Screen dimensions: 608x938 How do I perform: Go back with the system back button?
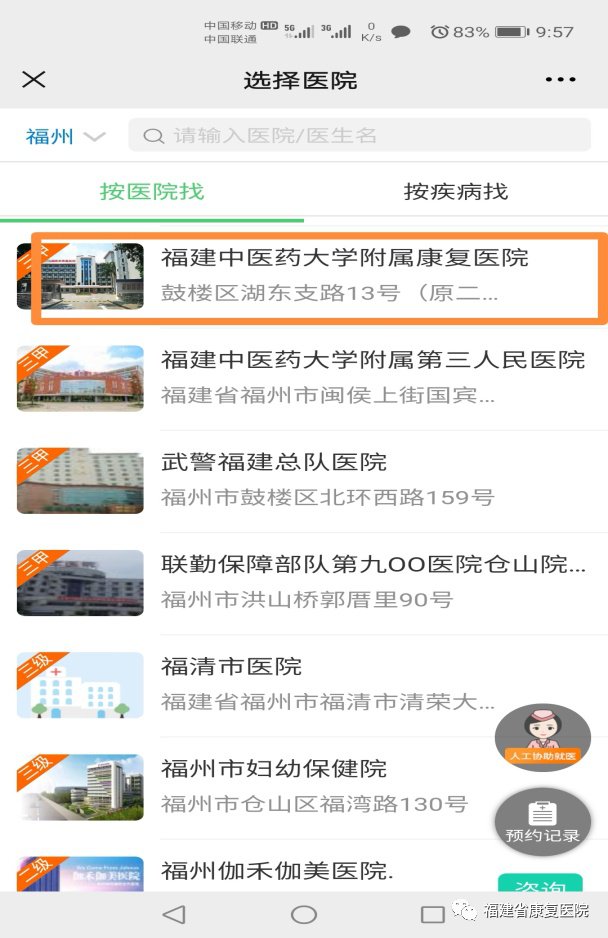tap(174, 914)
